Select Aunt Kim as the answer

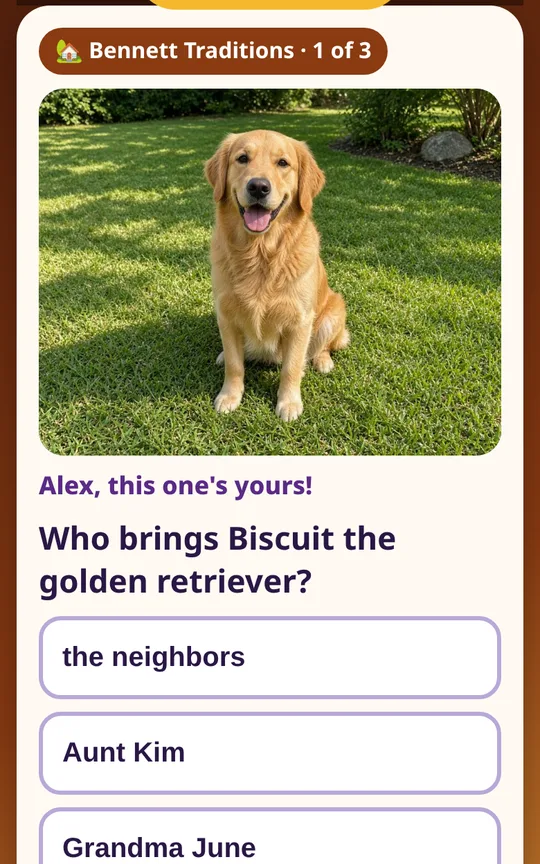point(269,753)
